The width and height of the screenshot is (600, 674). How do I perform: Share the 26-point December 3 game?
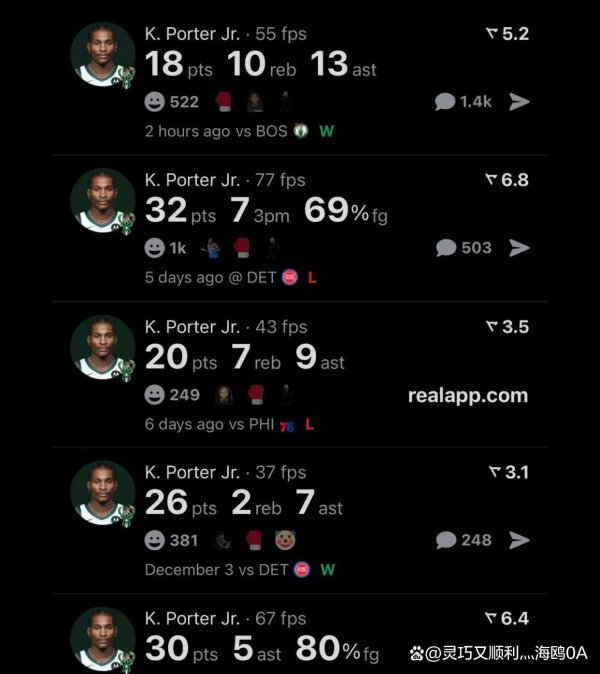coord(519,540)
